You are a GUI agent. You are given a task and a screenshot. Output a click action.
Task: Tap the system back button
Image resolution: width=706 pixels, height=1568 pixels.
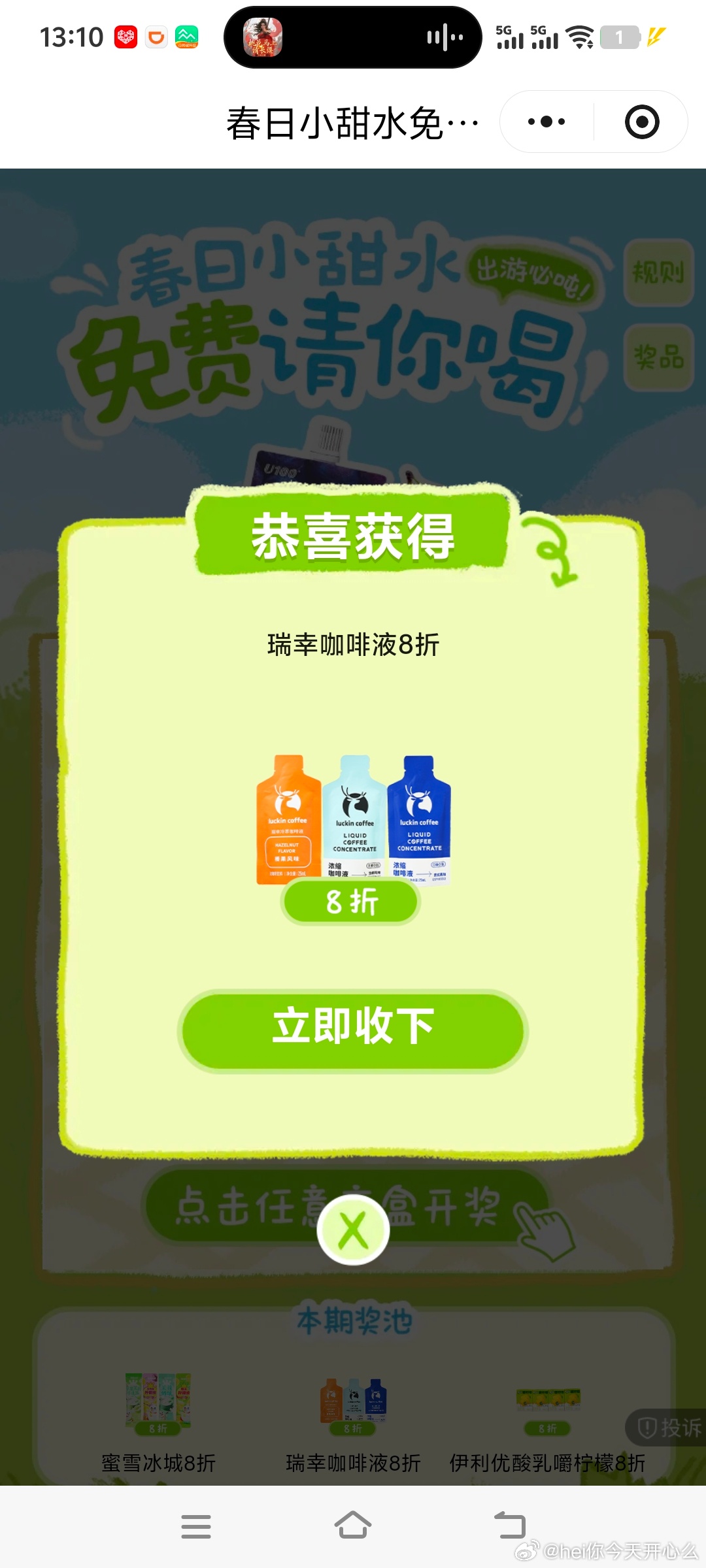pos(510,1526)
